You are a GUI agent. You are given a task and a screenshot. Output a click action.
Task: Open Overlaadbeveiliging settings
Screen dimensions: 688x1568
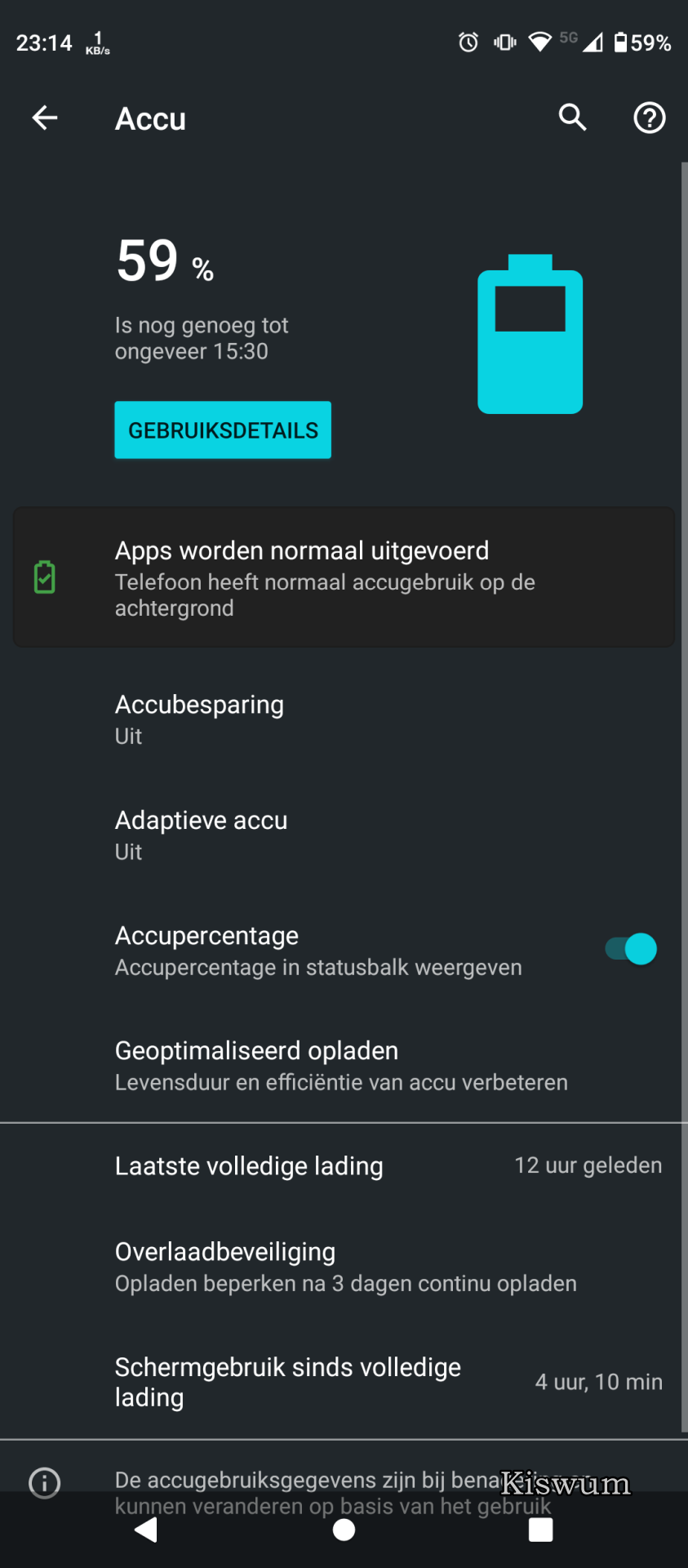click(x=344, y=1266)
